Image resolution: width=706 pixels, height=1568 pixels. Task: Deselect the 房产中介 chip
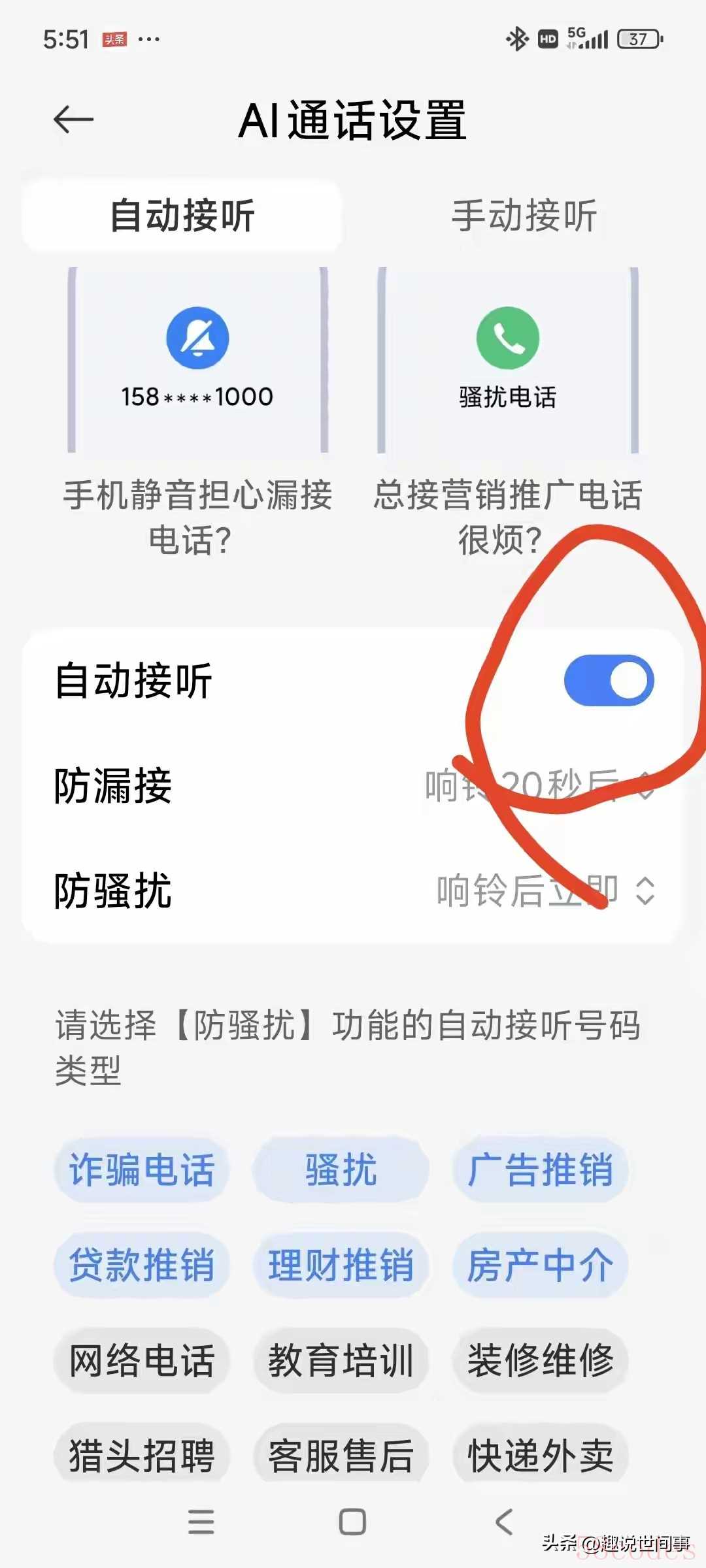[x=540, y=1265]
